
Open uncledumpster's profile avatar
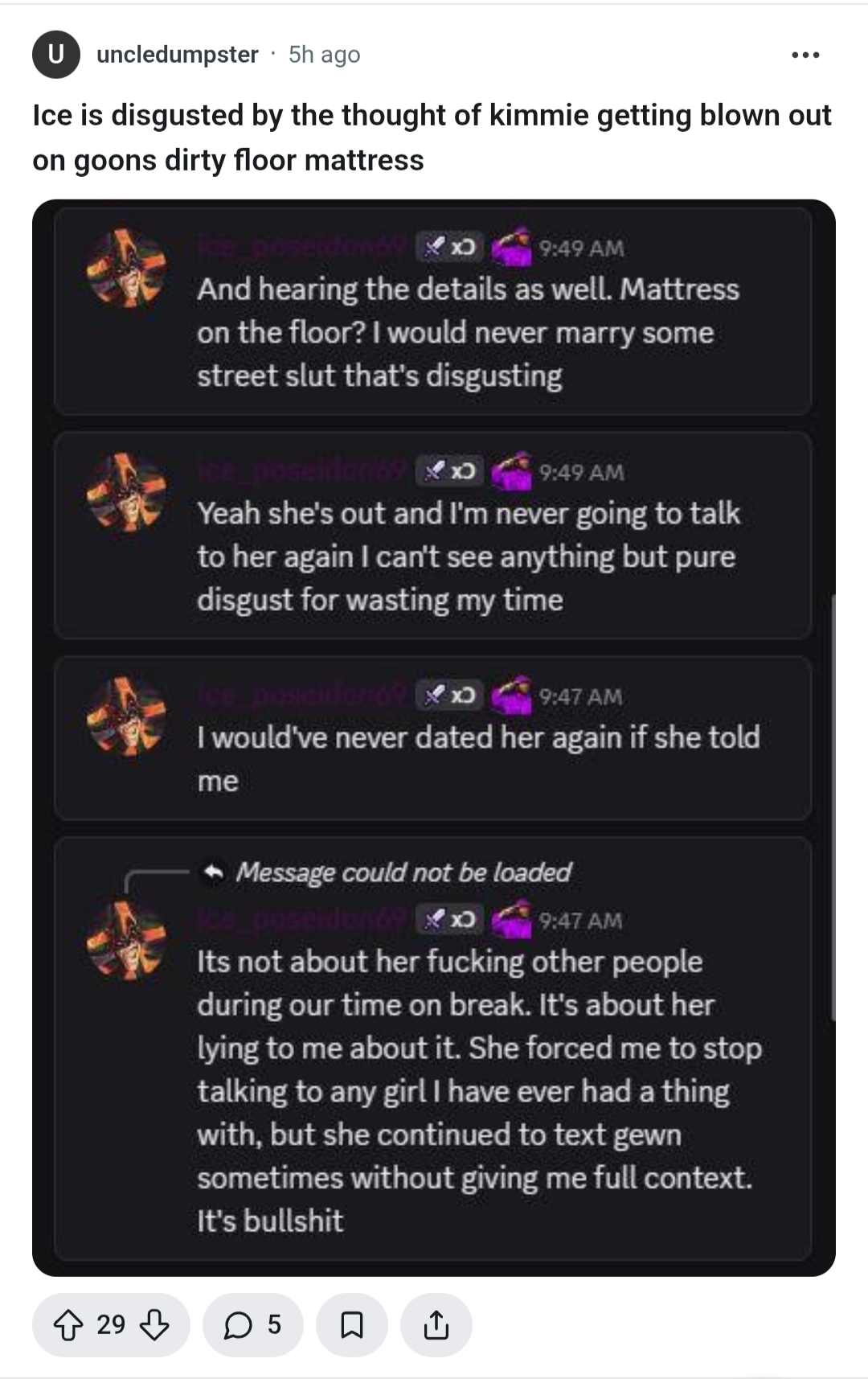point(55,55)
